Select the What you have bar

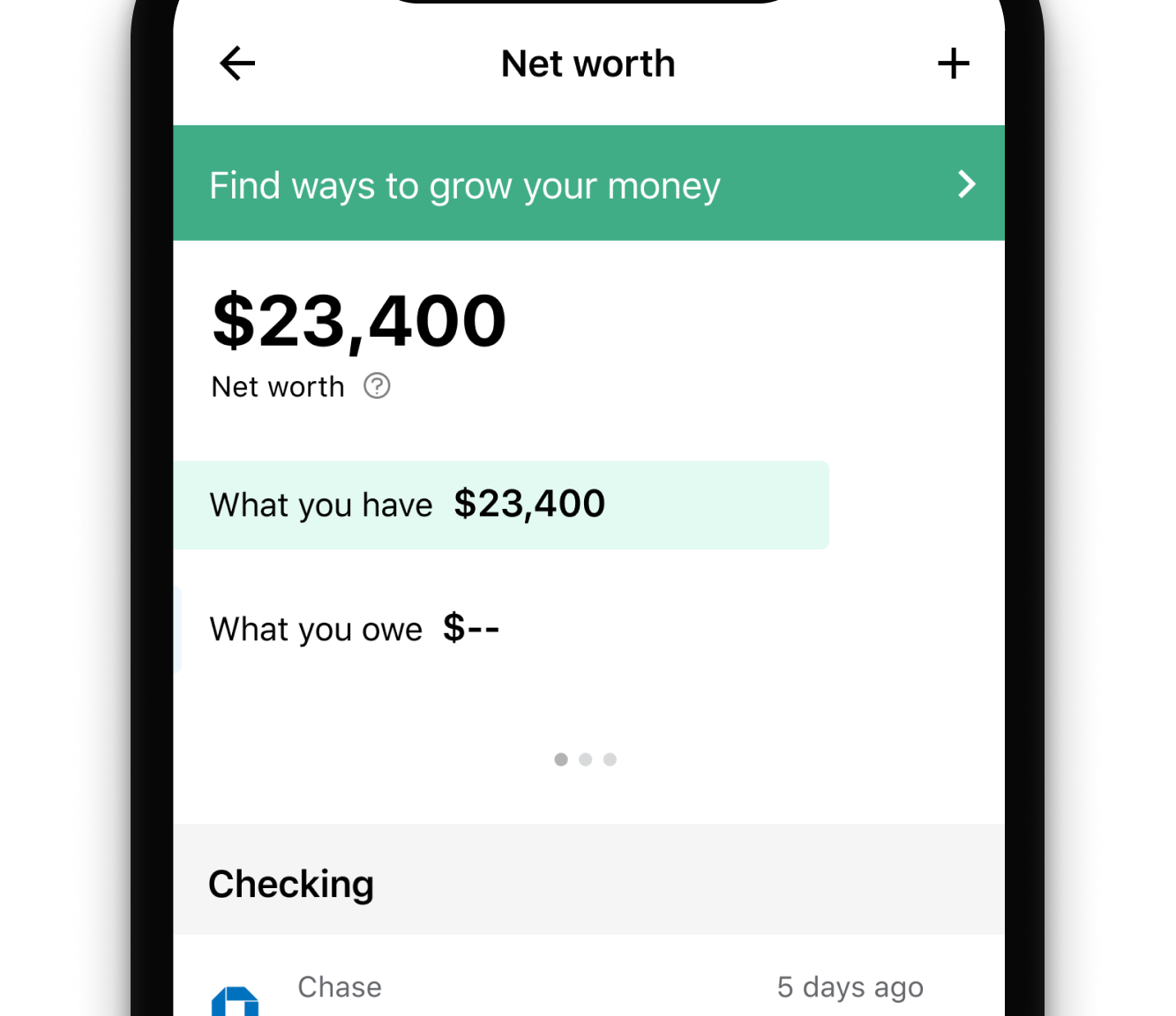coord(500,504)
